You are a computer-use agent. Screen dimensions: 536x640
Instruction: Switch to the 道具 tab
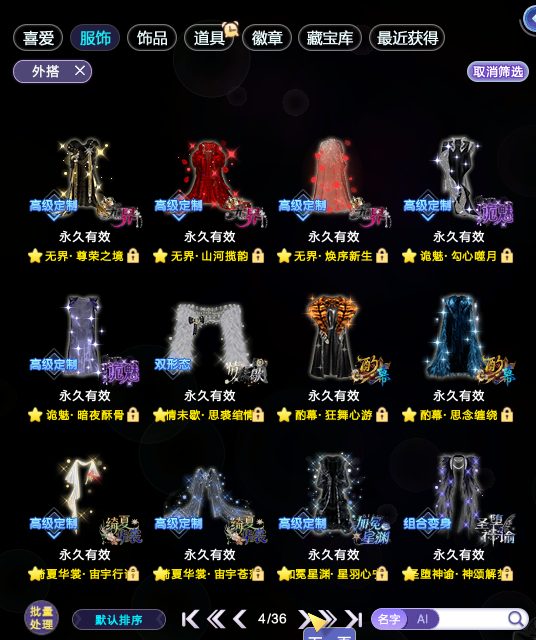[x=209, y=38]
